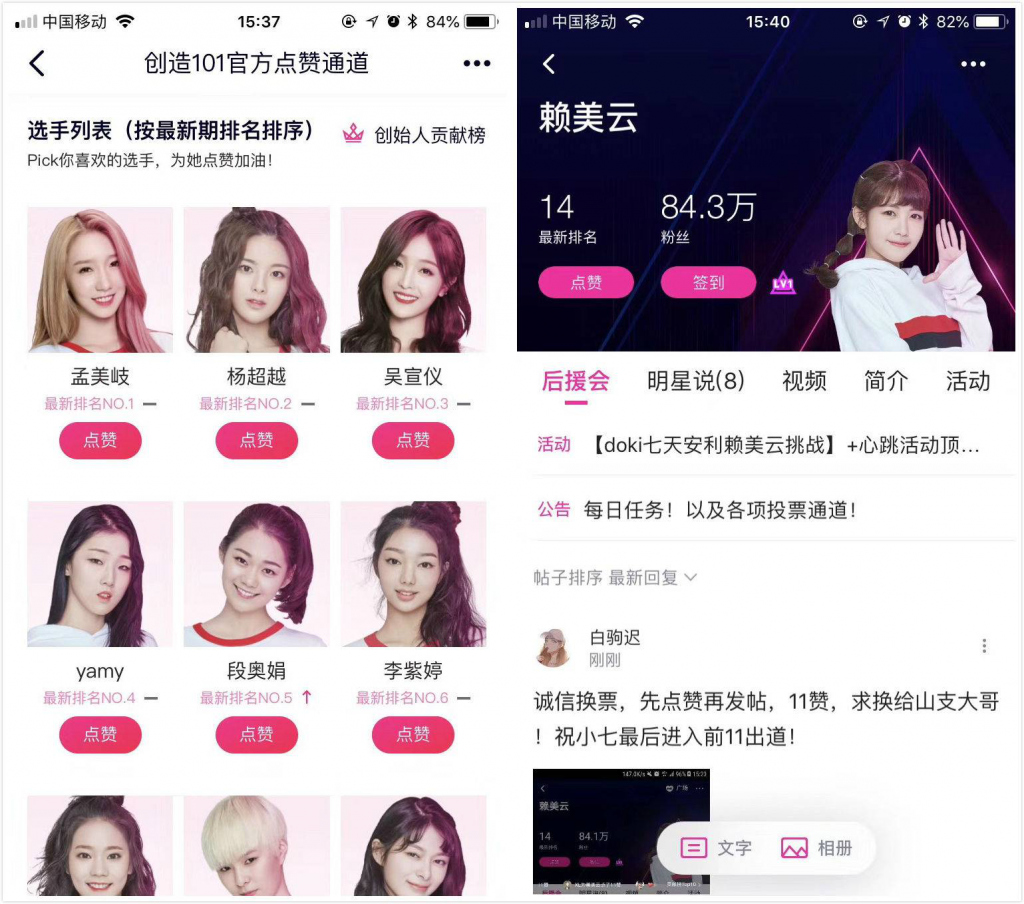Choose 相册 to post a photo
Screen dimensions: 1024x904
[x=817, y=848]
